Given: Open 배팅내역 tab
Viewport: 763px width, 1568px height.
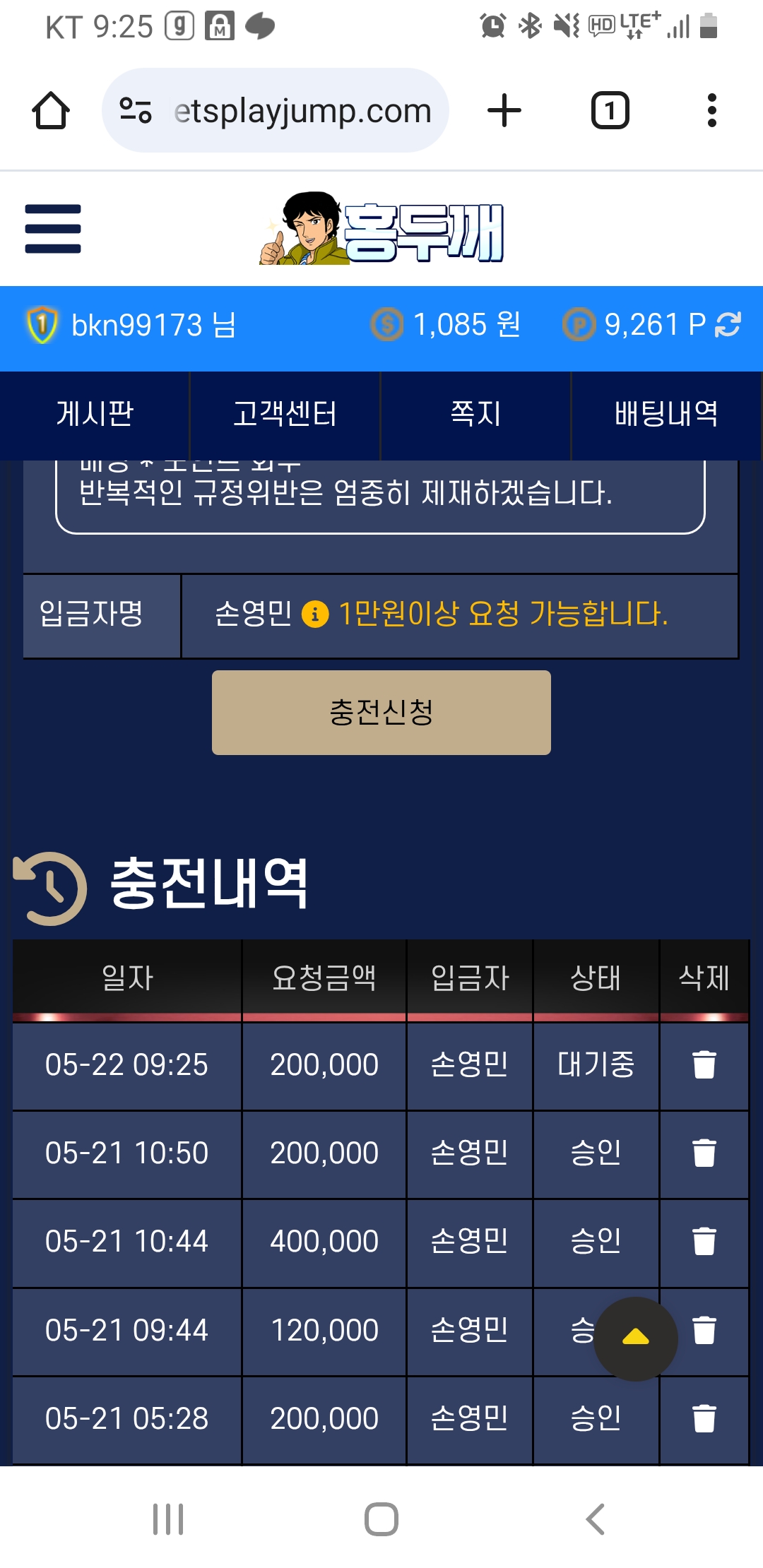Looking at the screenshot, I should tap(666, 415).
